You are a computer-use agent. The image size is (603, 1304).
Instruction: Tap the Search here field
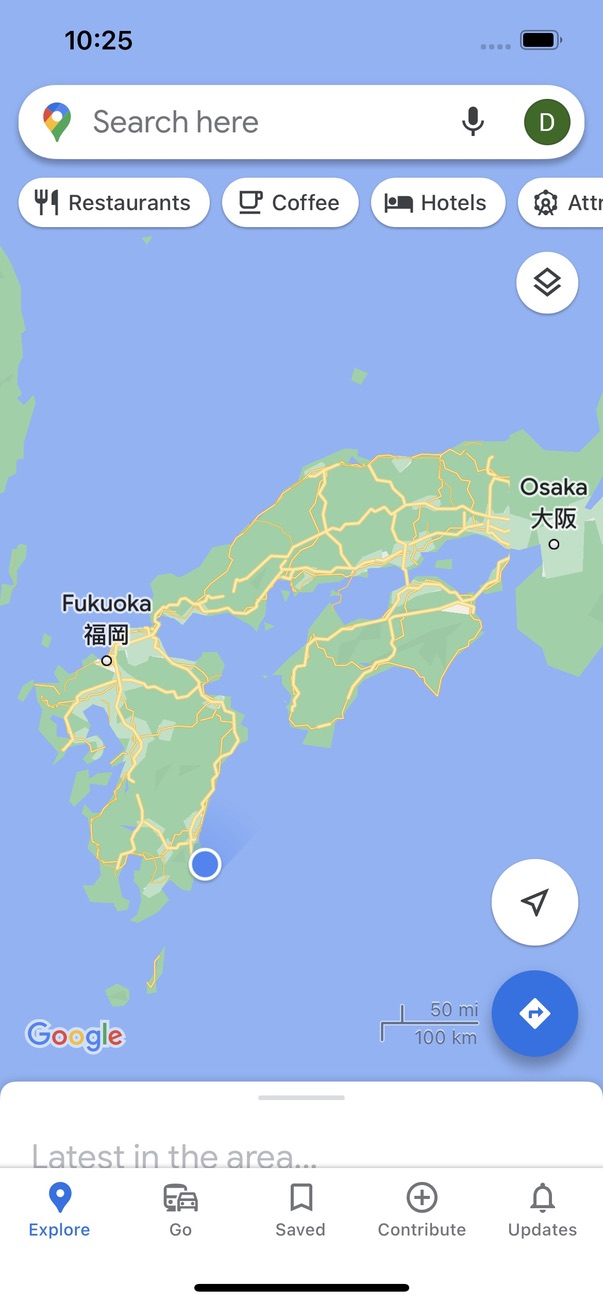pyautogui.click(x=250, y=122)
